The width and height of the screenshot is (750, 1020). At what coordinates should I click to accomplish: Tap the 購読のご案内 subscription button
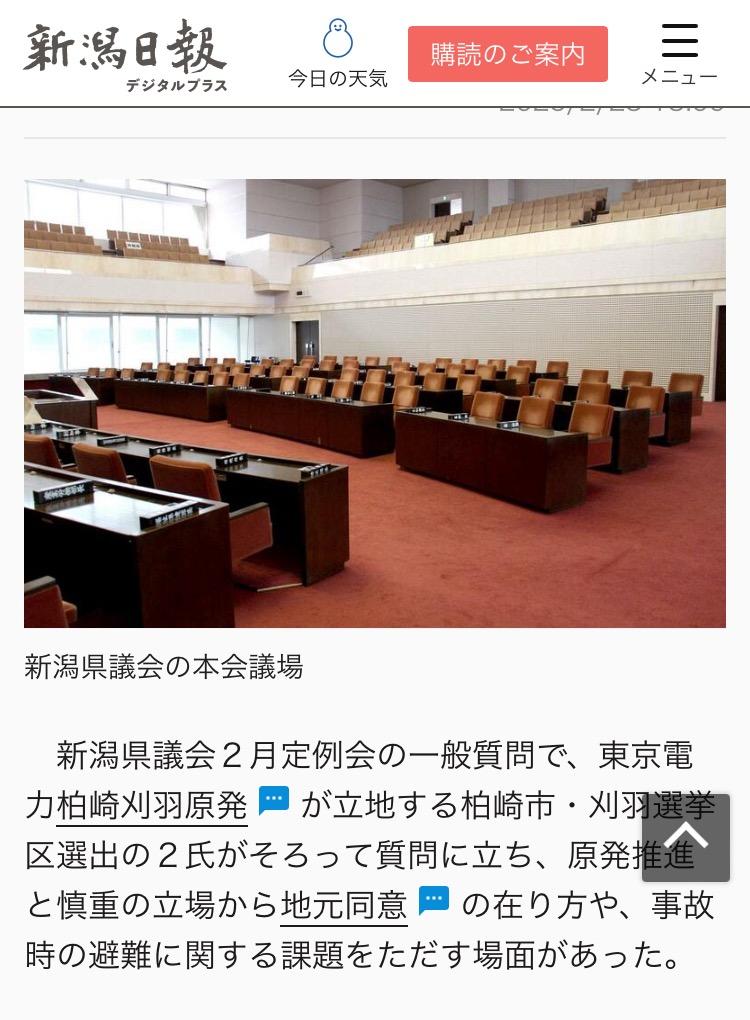click(507, 54)
